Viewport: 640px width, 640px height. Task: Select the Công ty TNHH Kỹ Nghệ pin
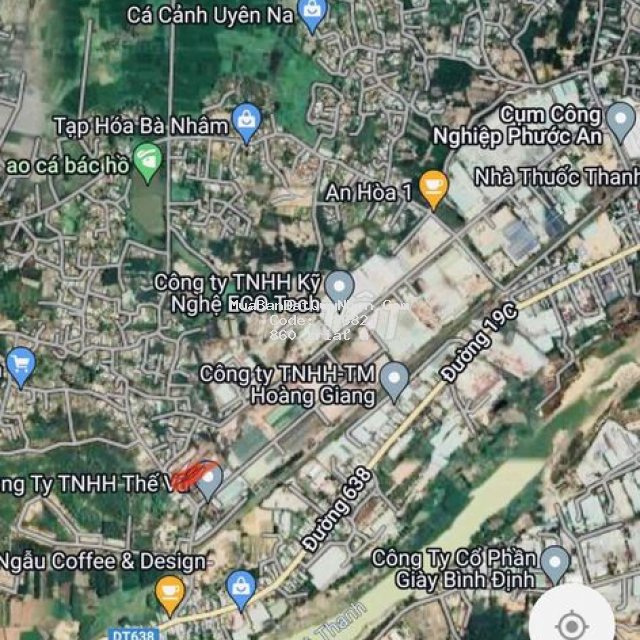point(339,284)
